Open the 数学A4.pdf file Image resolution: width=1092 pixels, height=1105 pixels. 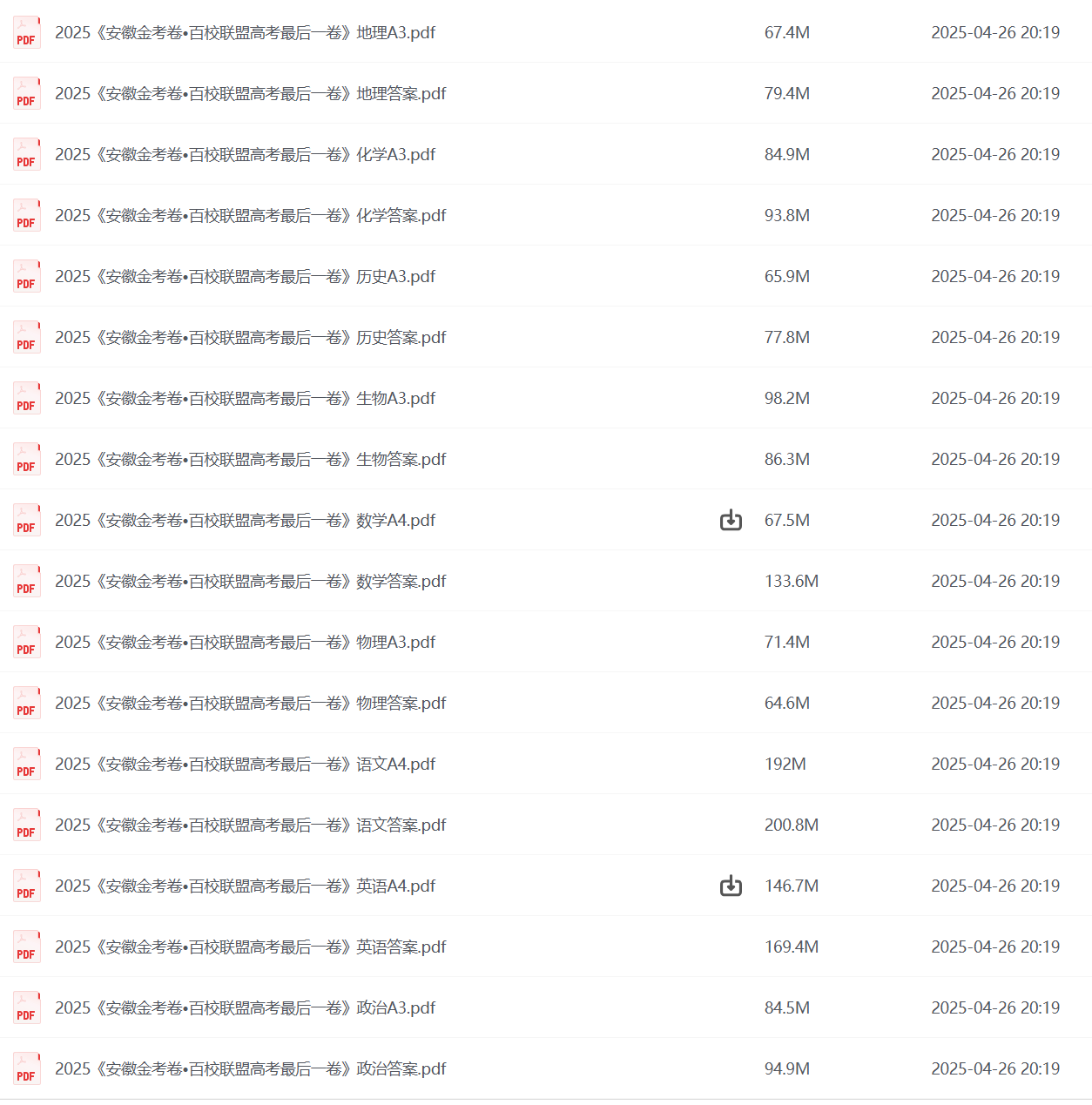tap(245, 521)
